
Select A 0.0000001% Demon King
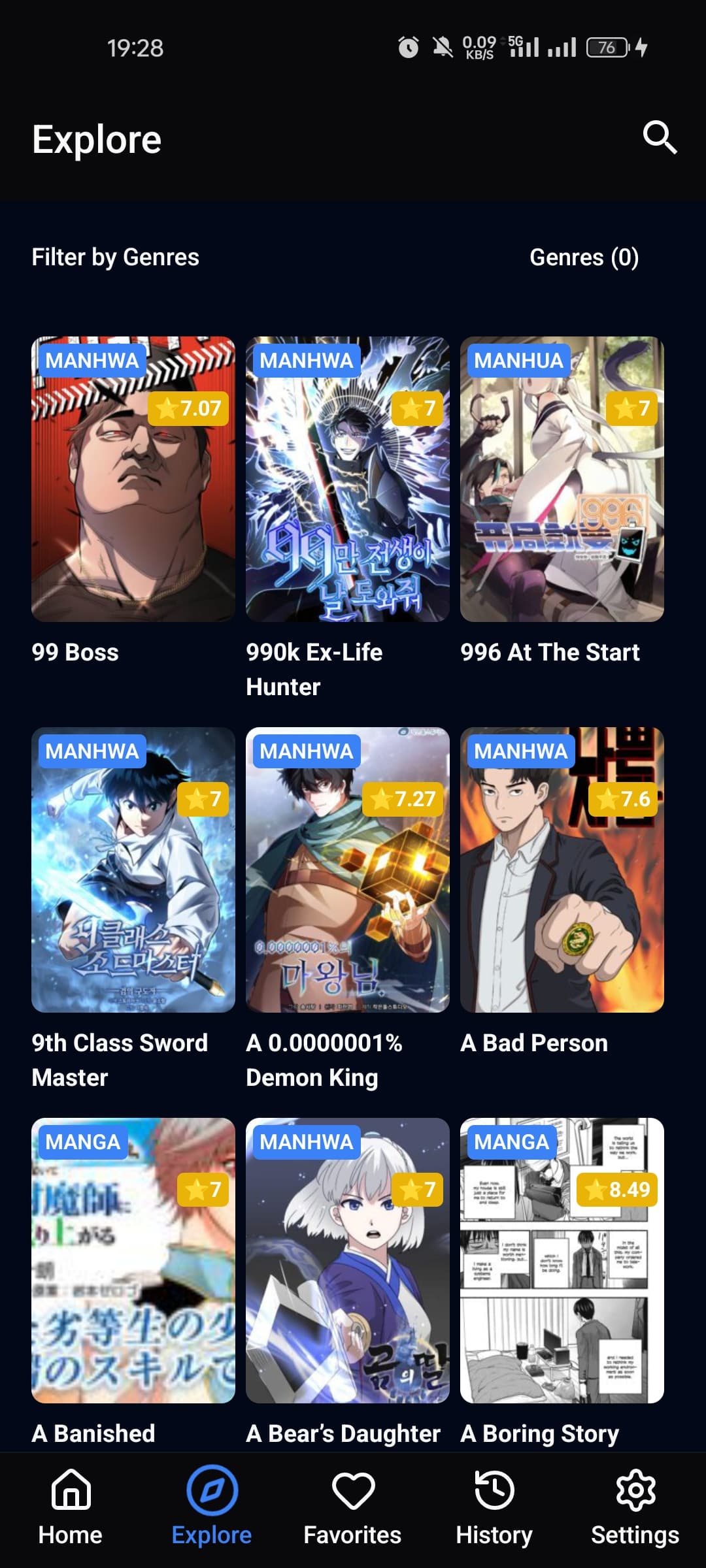pos(347,870)
